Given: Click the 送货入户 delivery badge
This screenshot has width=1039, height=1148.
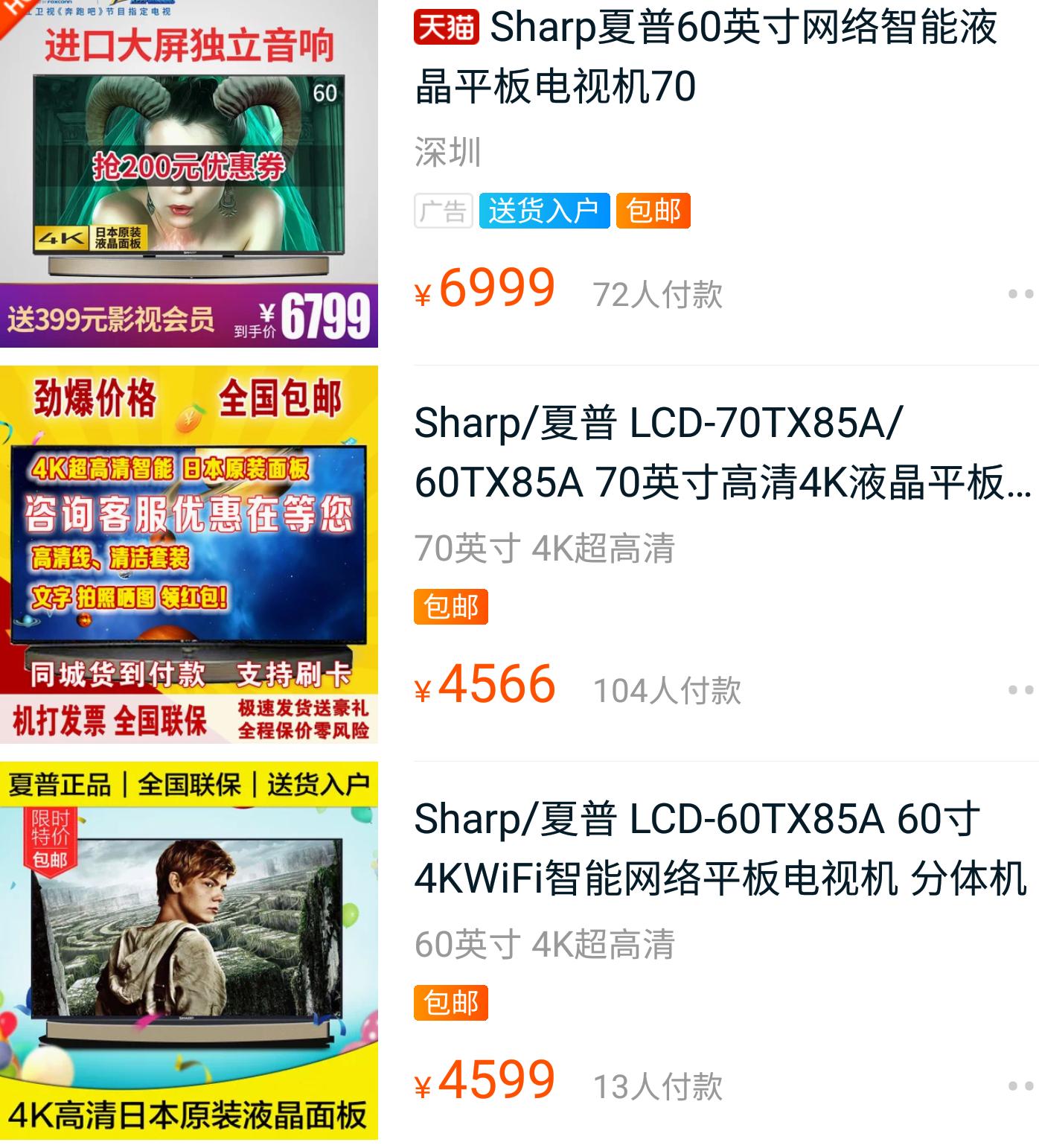Looking at the screenshot, I should coord(545,211).
